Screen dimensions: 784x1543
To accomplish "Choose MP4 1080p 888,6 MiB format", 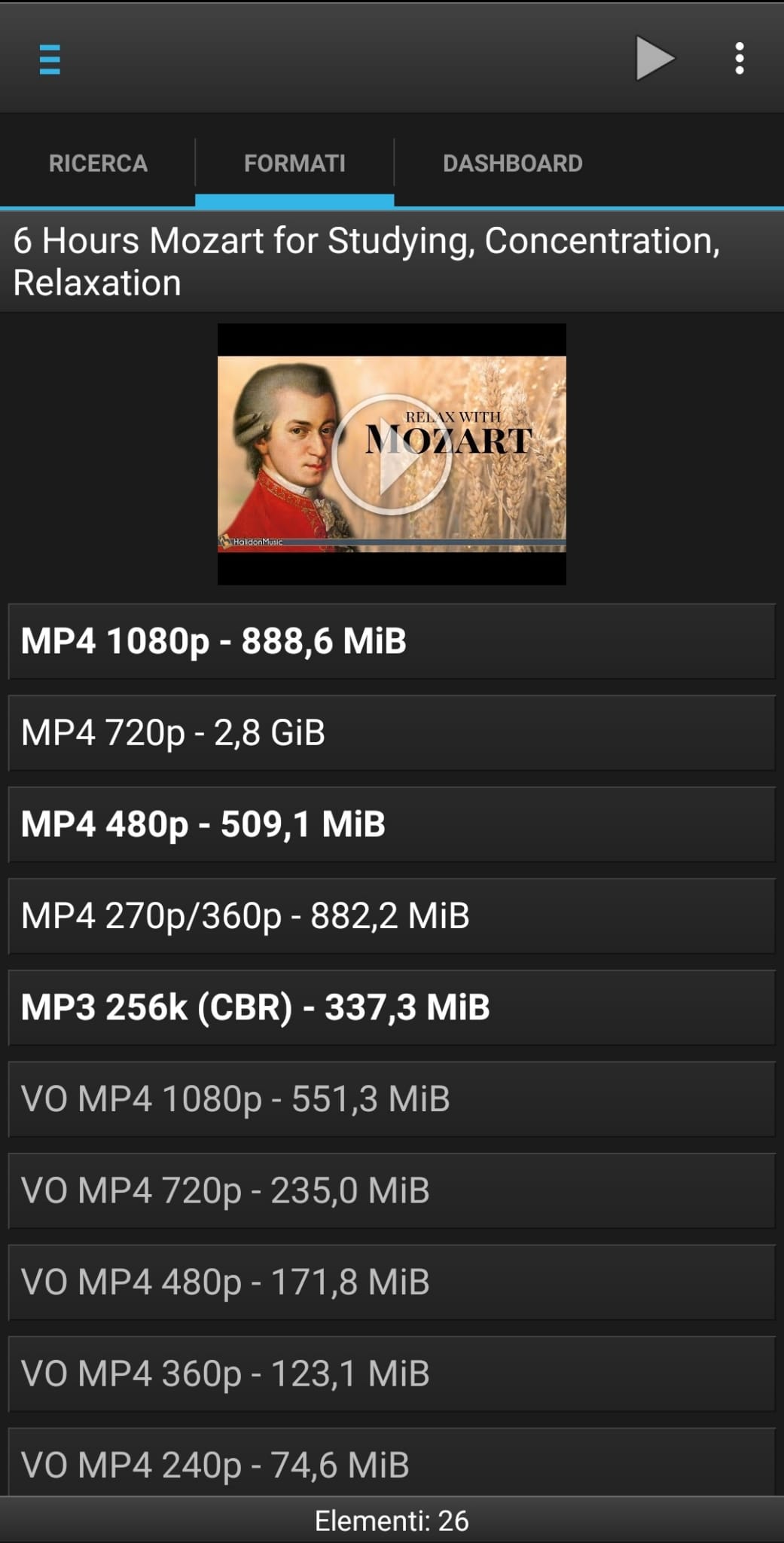I will 392,641.
